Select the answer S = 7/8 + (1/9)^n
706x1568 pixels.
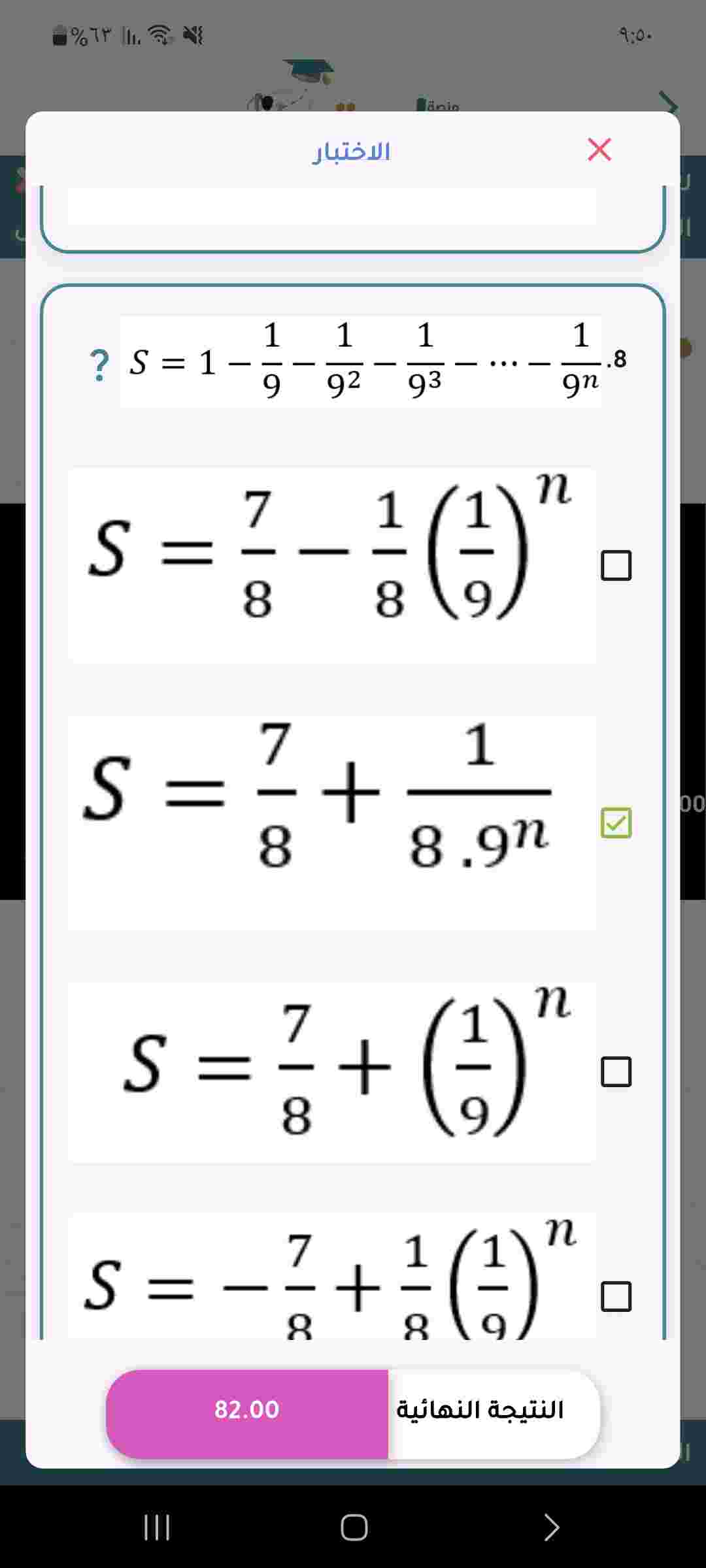tap(616, 1071)
